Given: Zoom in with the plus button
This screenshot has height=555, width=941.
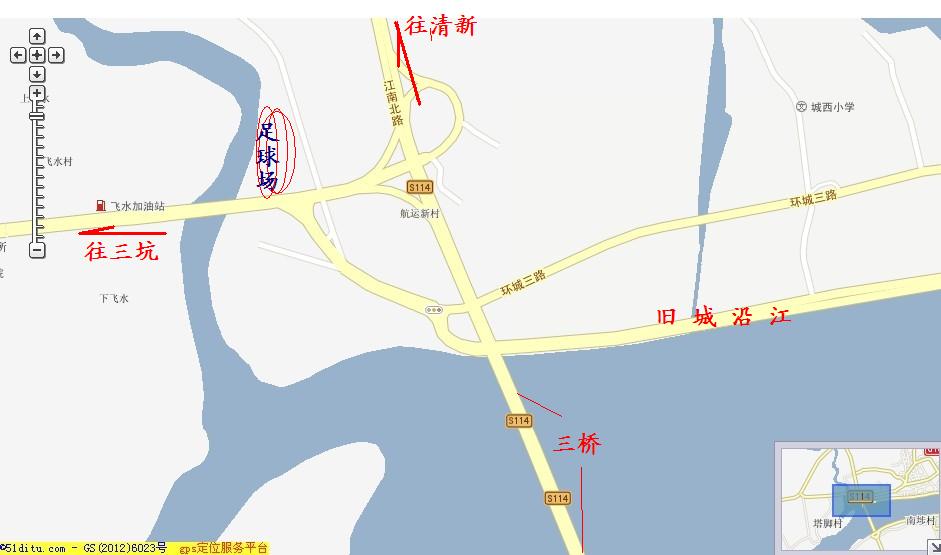Looking at the screenshot, I should tap(37, 93).
